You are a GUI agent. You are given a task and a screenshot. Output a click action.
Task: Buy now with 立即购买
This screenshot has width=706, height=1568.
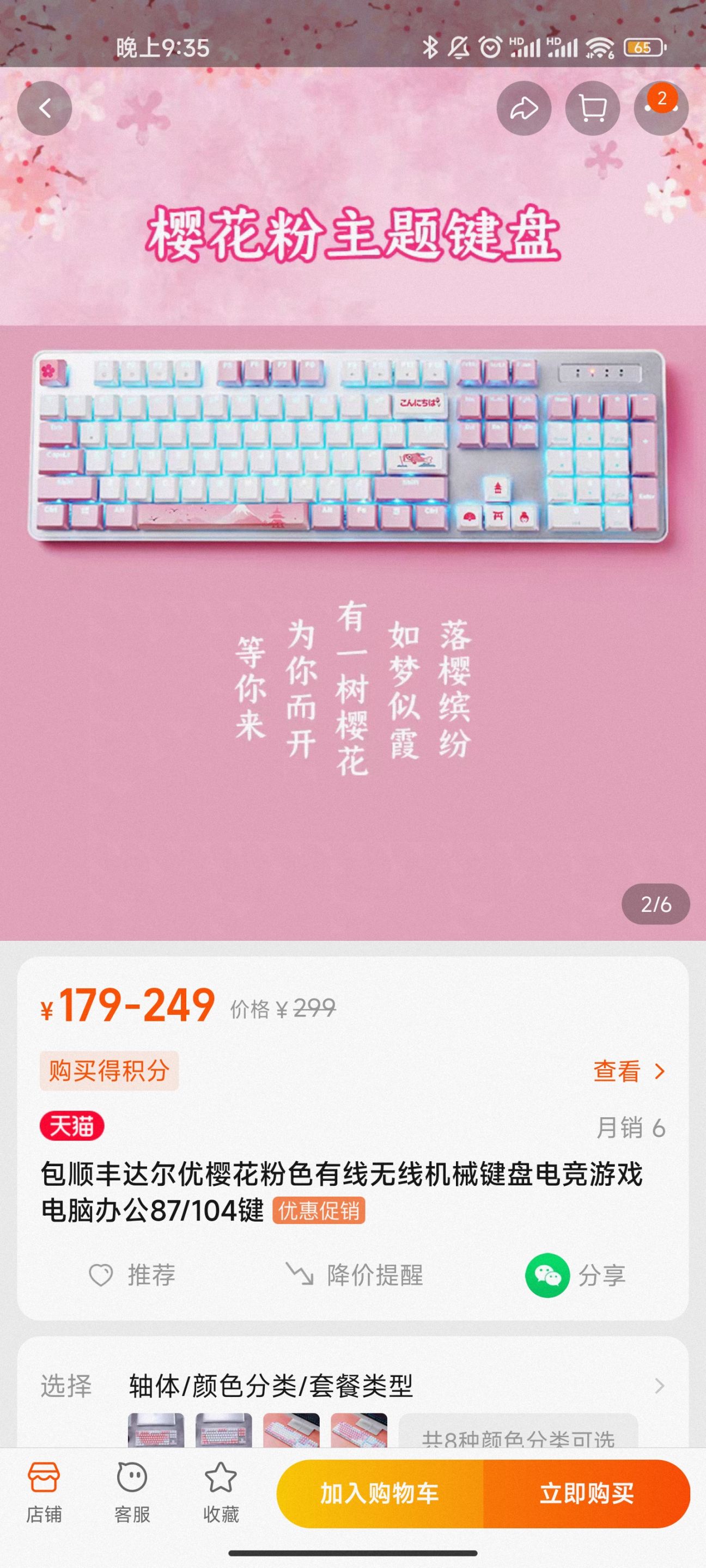pos(587,1493)
